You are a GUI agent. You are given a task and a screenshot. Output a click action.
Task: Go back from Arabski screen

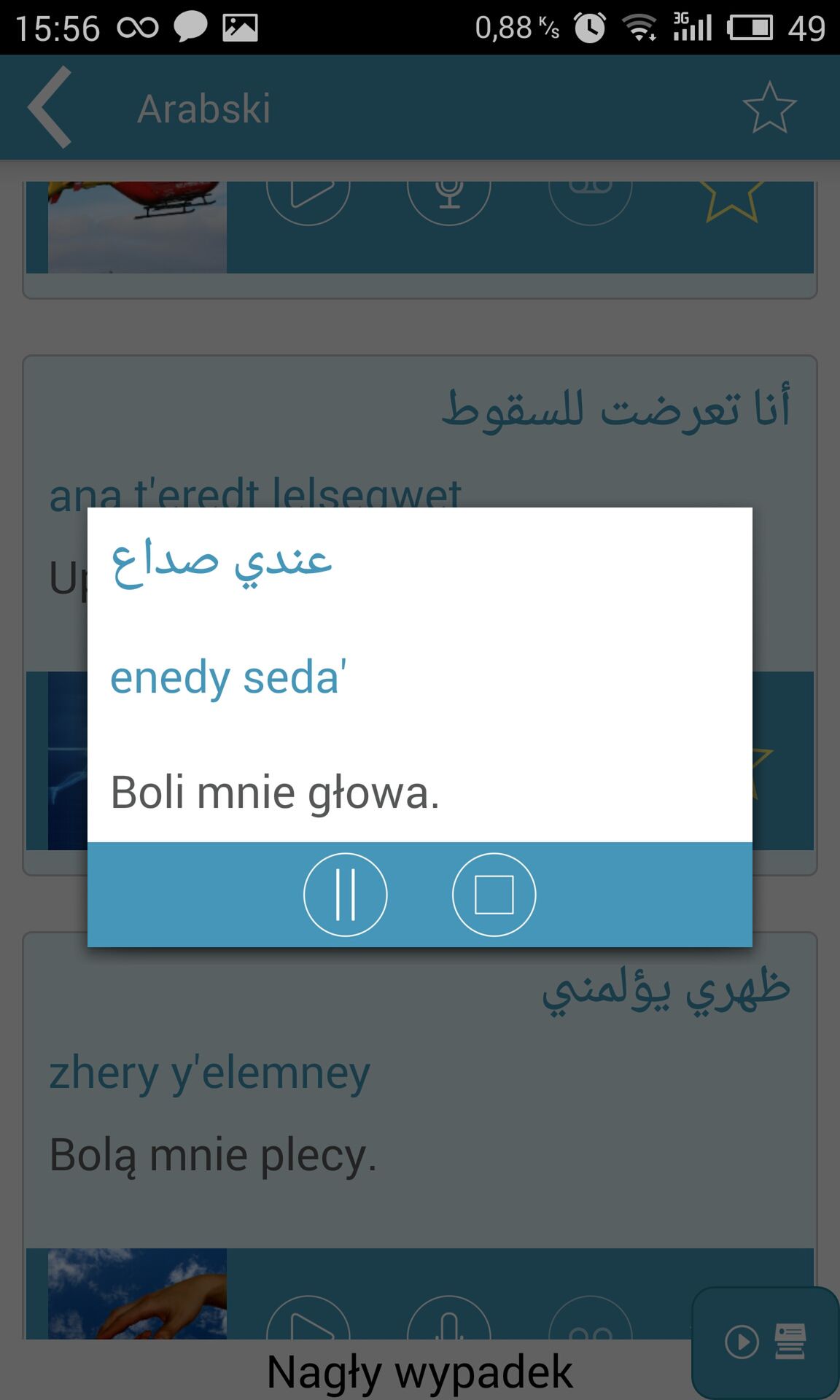50,107
